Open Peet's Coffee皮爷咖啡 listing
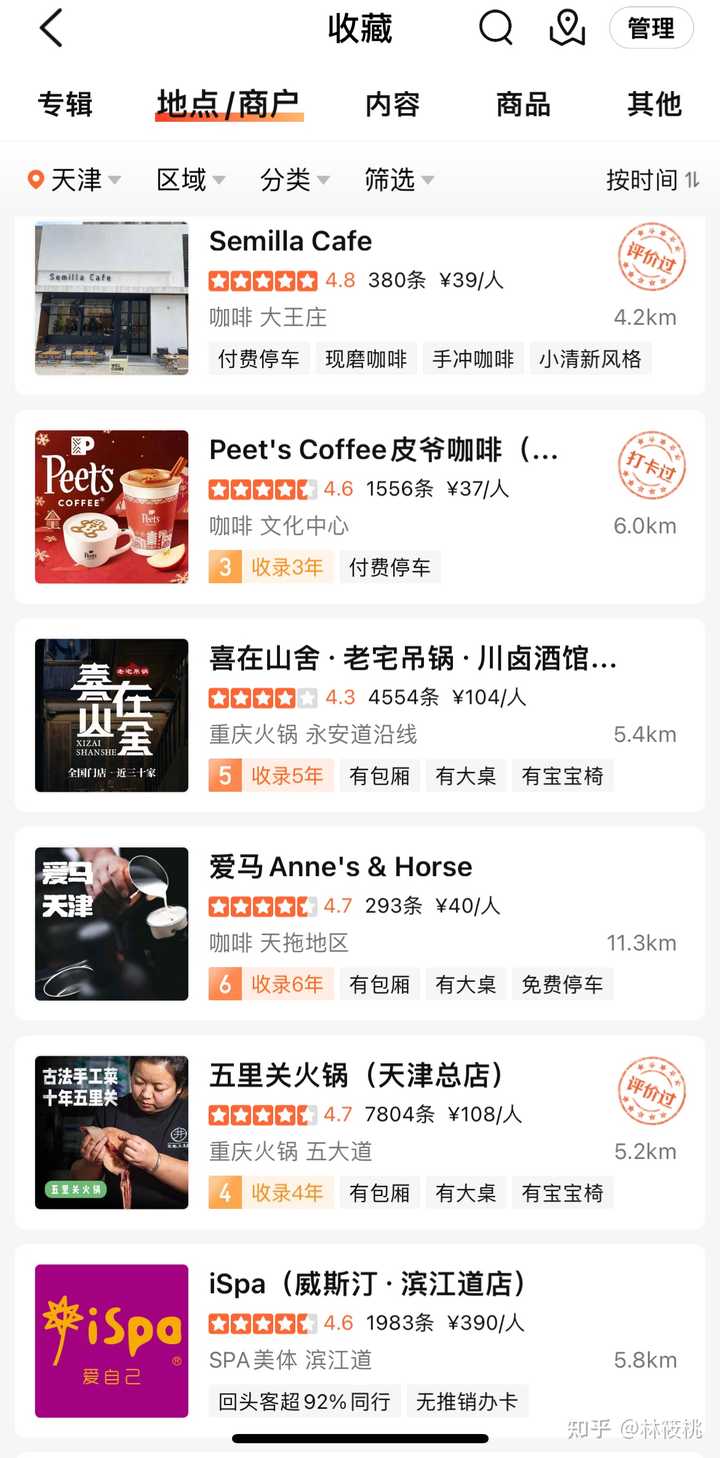Viewport: 720px width, 1458px height. click(x=383, y=450)
